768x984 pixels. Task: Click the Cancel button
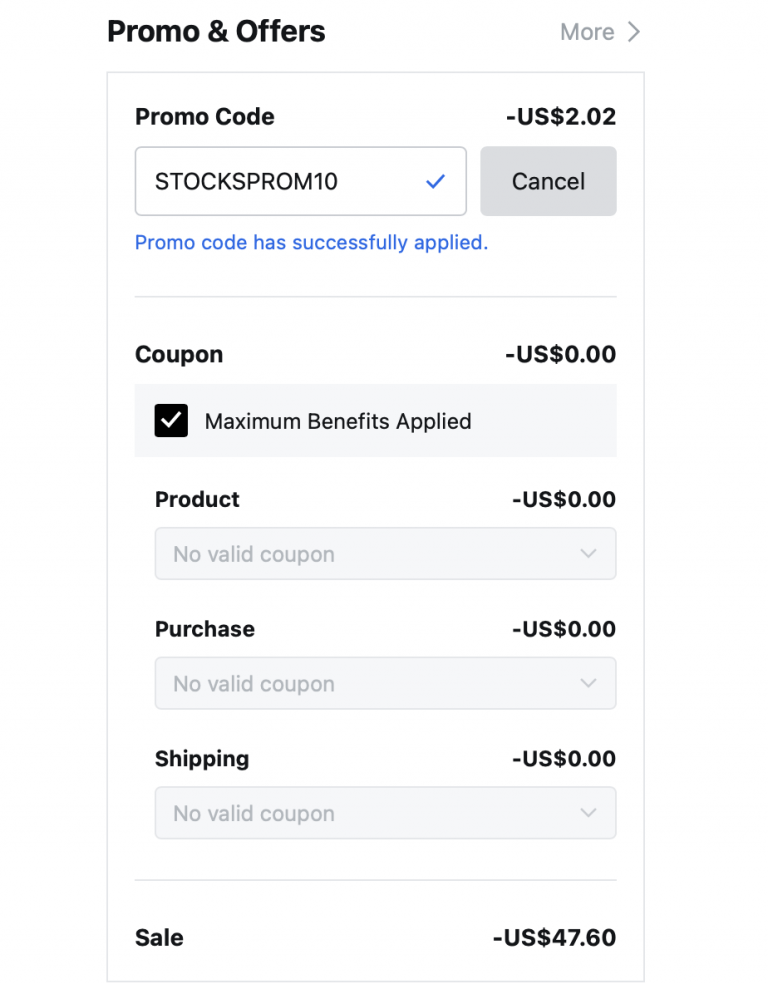(548, 181)
